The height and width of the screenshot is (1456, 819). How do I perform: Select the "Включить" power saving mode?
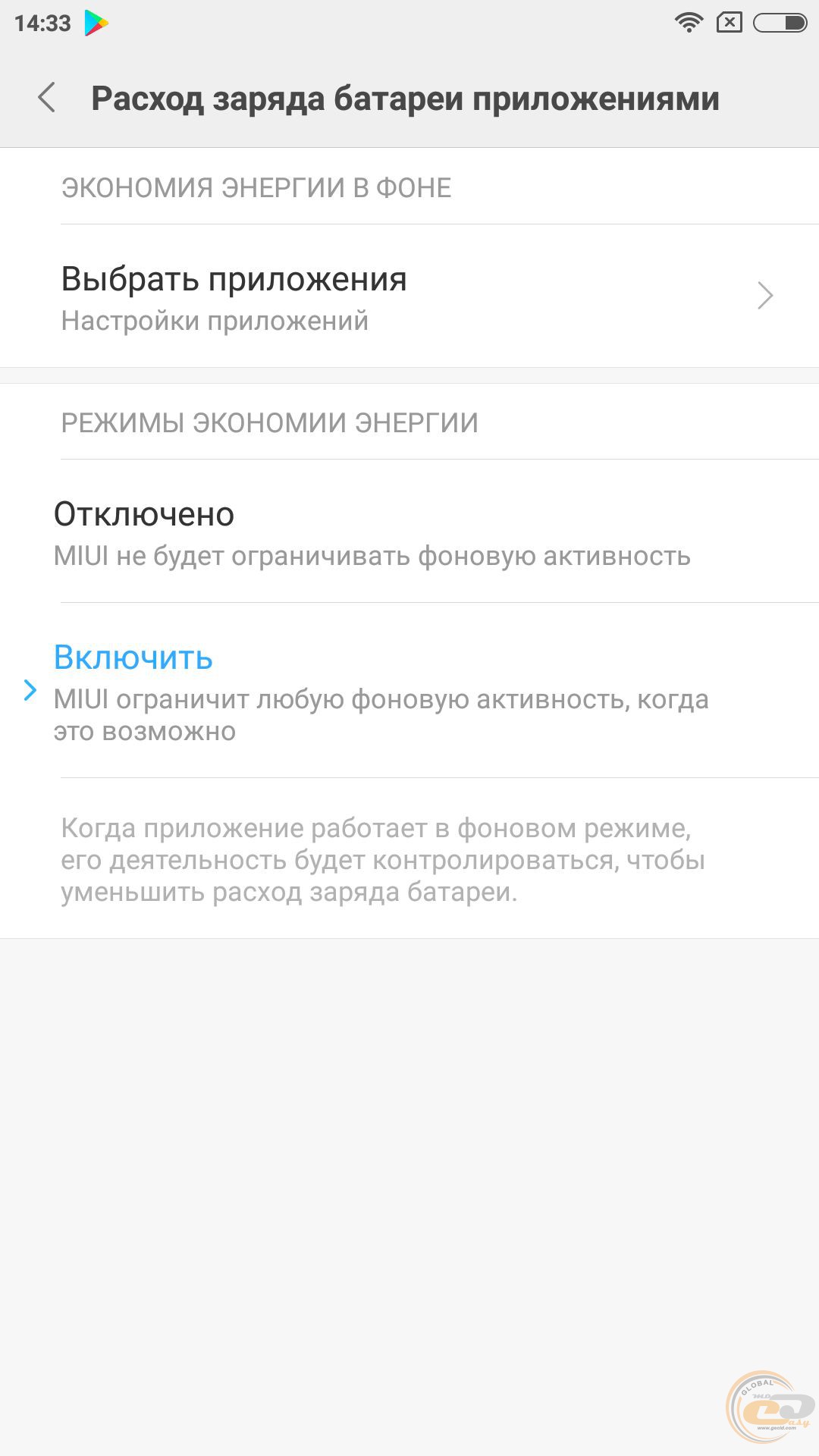[409, 692]
